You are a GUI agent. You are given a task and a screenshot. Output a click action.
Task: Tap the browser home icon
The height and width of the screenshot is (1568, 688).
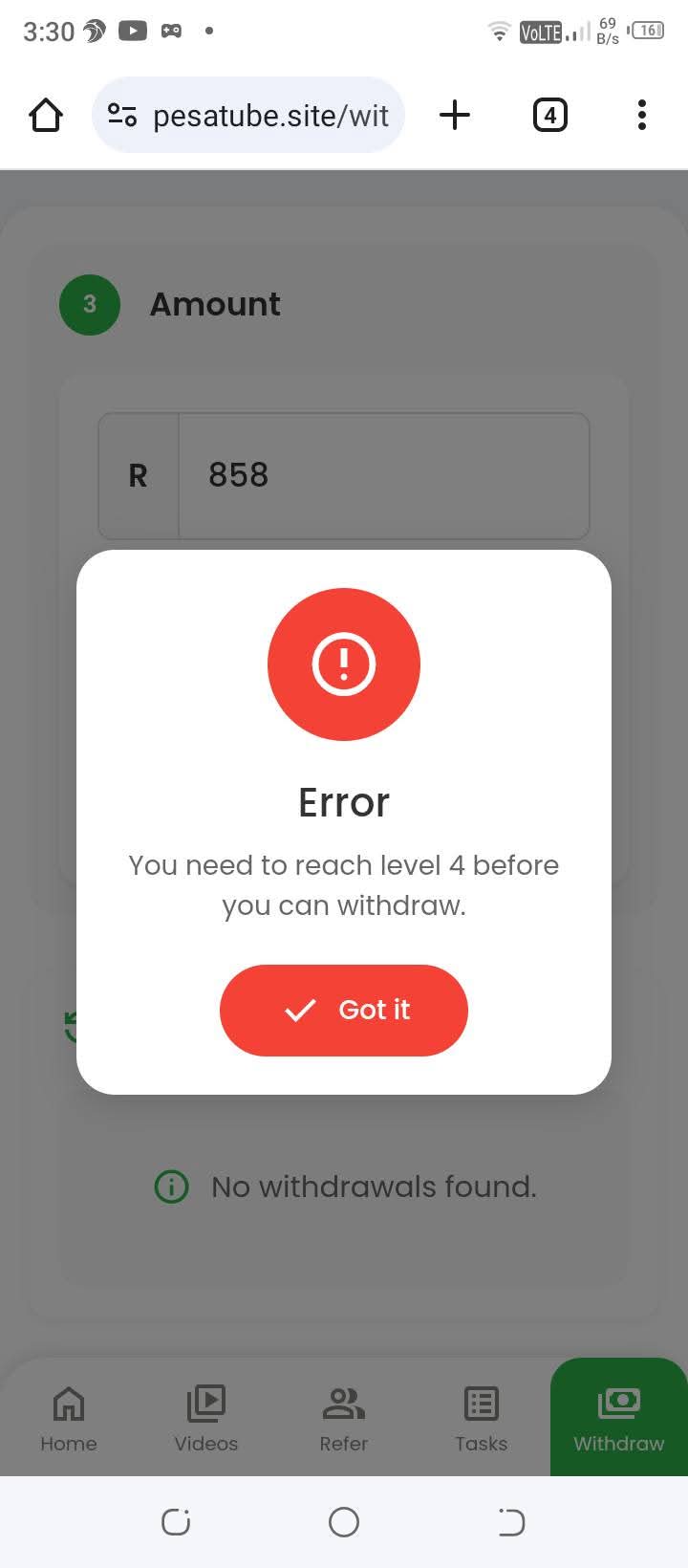[46, 116]
